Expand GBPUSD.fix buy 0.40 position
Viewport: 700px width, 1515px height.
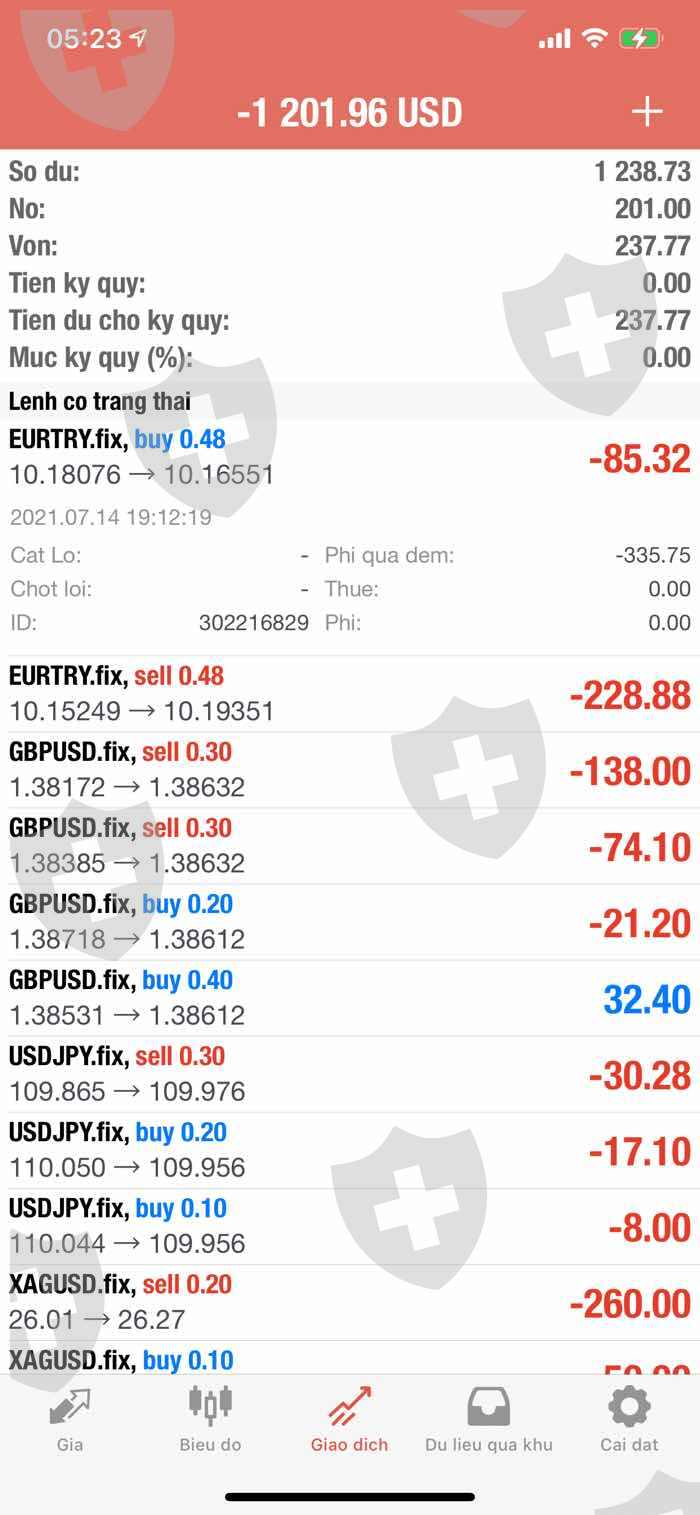(x=350, y=998)
